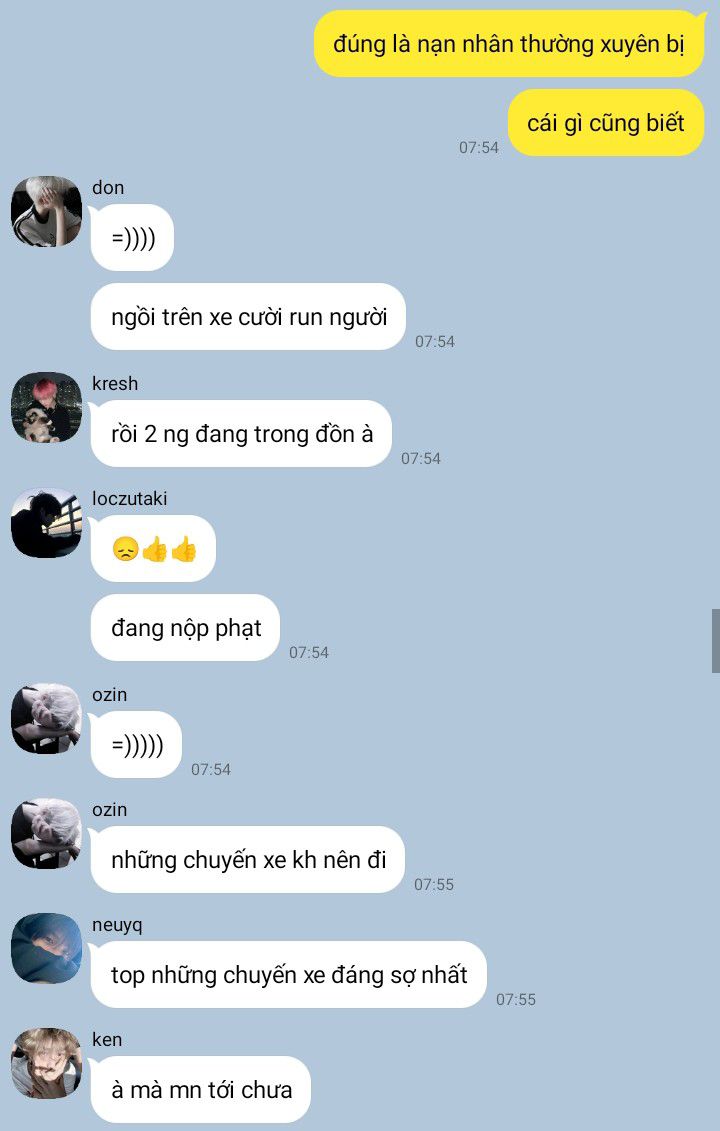Viewport: 720px width, 1131px height.
Task: View kresh's profile avatar
Action: [46, 408]
